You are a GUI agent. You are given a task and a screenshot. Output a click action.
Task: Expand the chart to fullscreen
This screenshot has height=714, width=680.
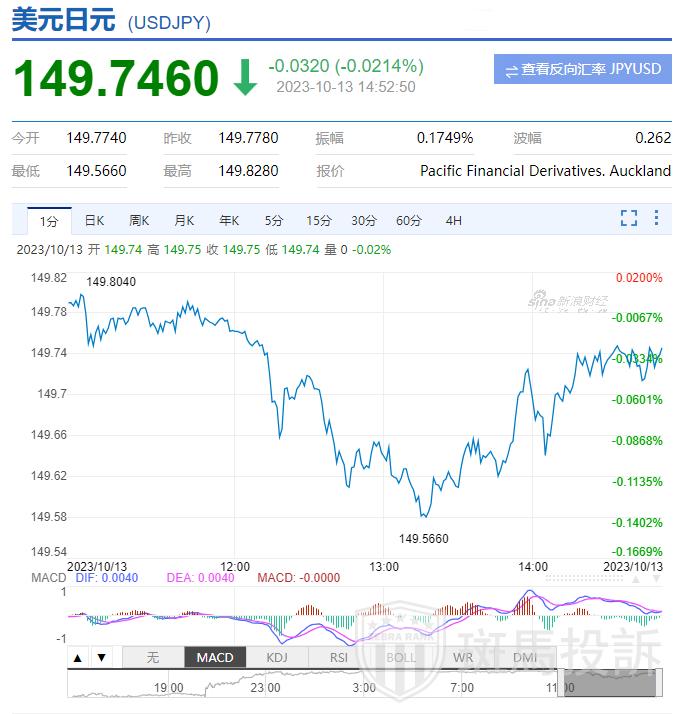(629, 219)
